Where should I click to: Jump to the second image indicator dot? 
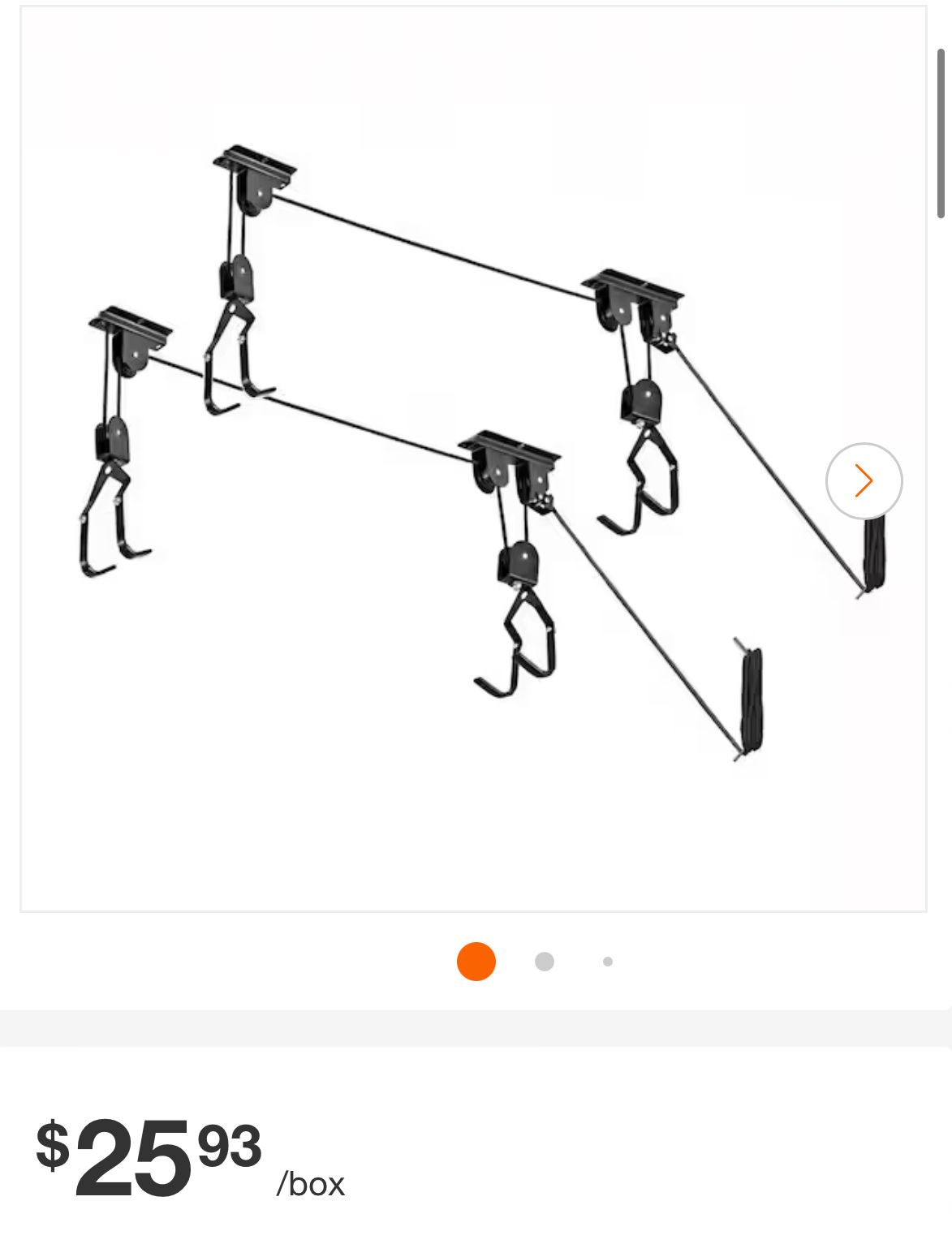pyautogui.click(x=545, y=962)
